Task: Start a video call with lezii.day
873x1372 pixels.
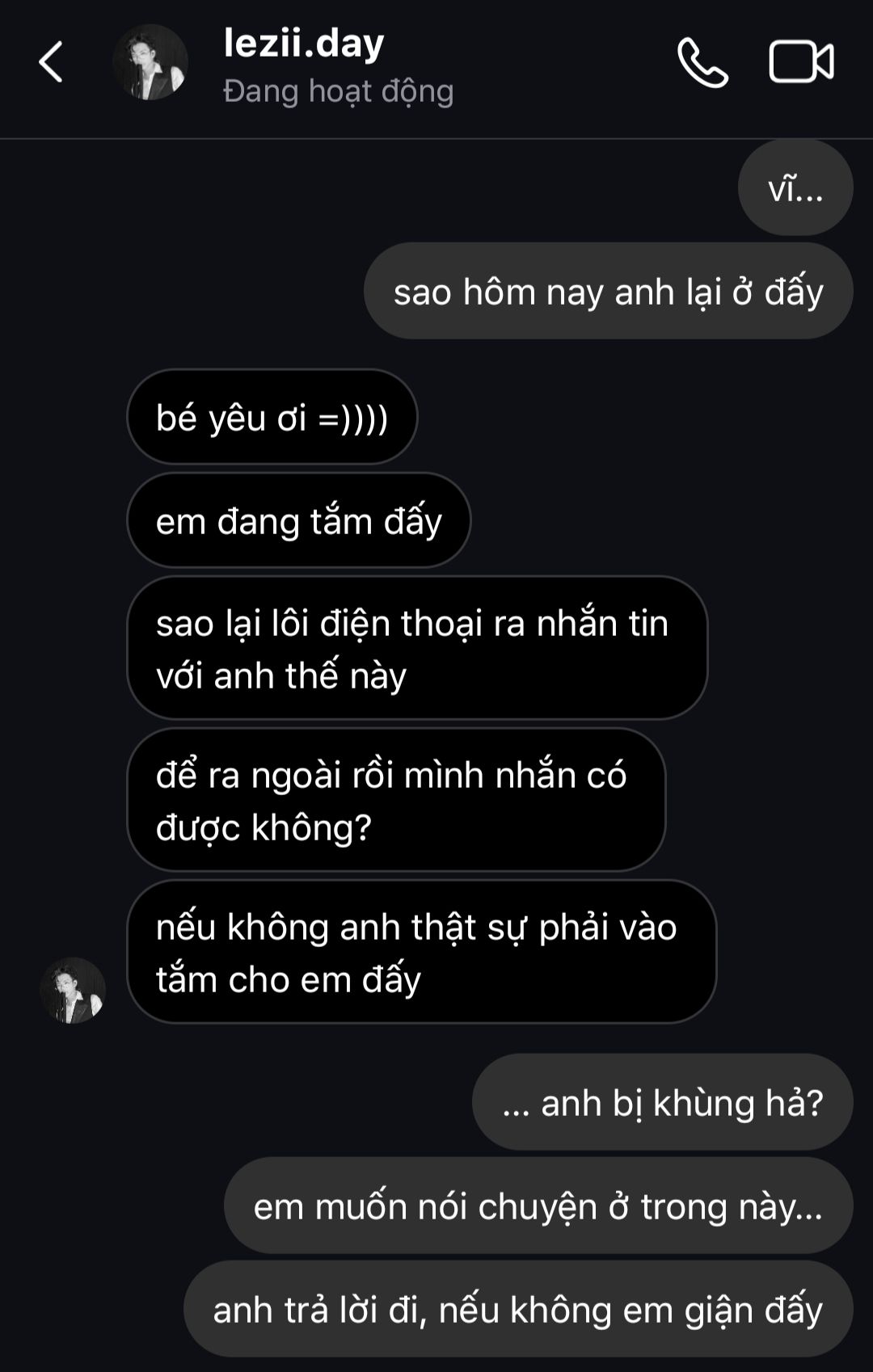Action: point(800,62)
